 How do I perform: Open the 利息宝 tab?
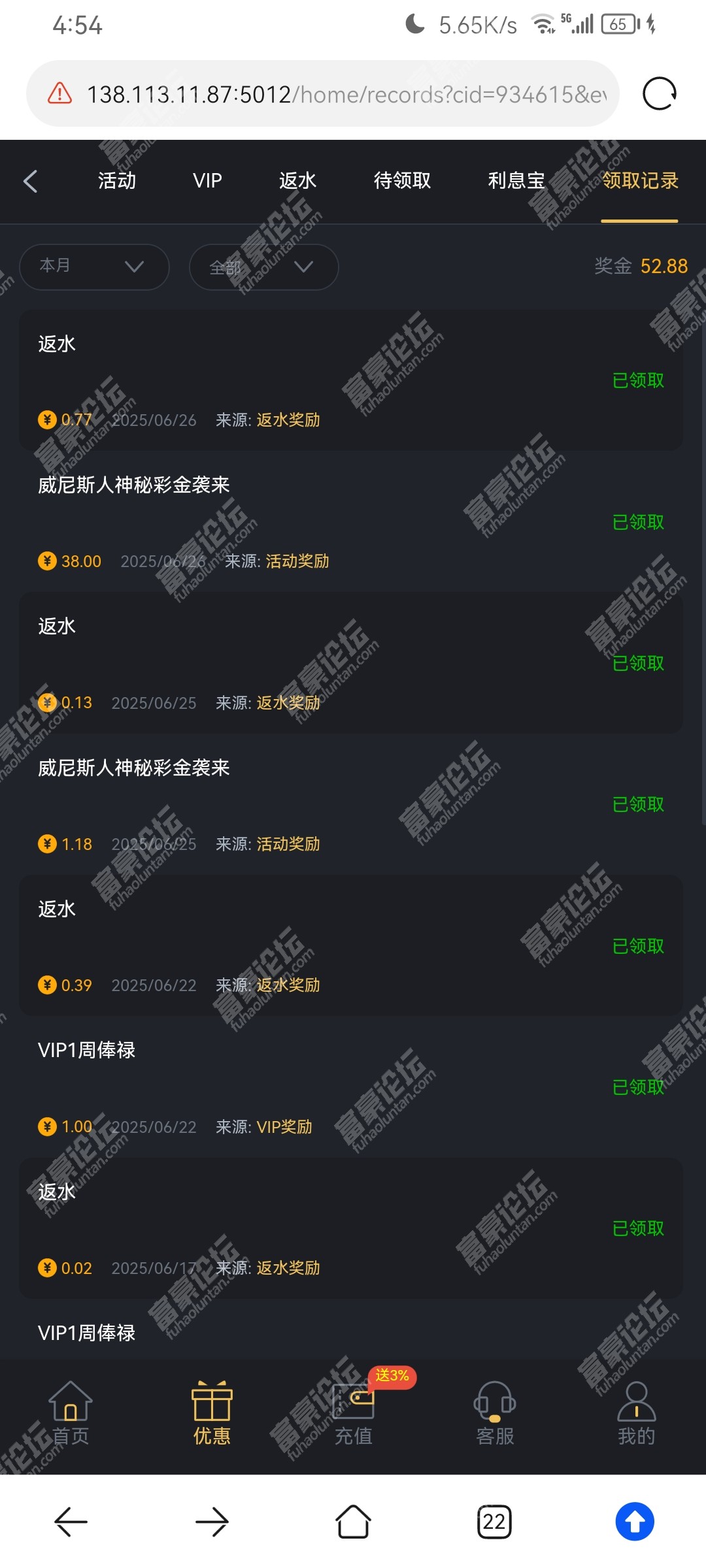pyautogui.click(x=516, y=181)
